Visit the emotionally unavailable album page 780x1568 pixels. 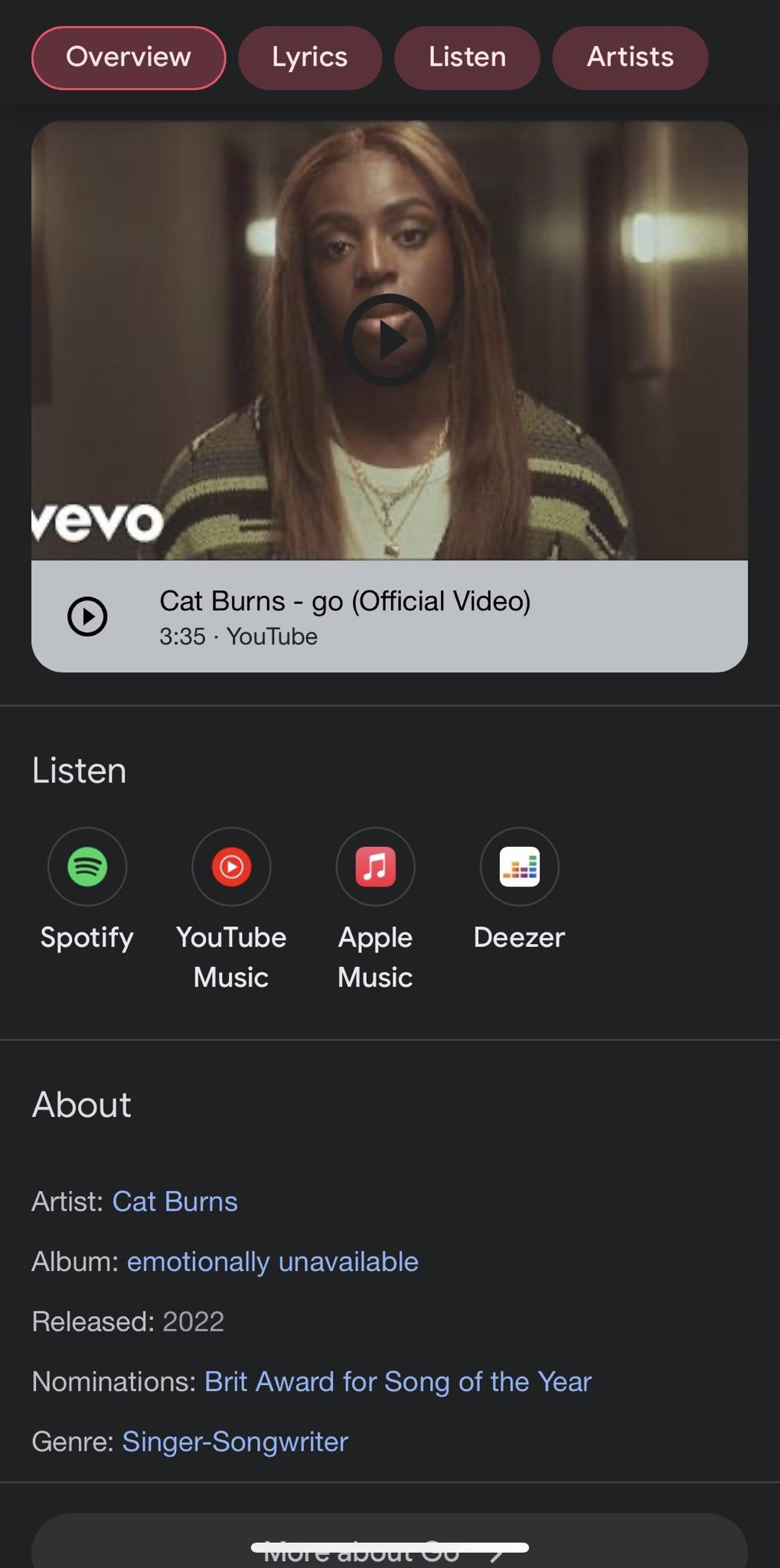point(272,1261)
